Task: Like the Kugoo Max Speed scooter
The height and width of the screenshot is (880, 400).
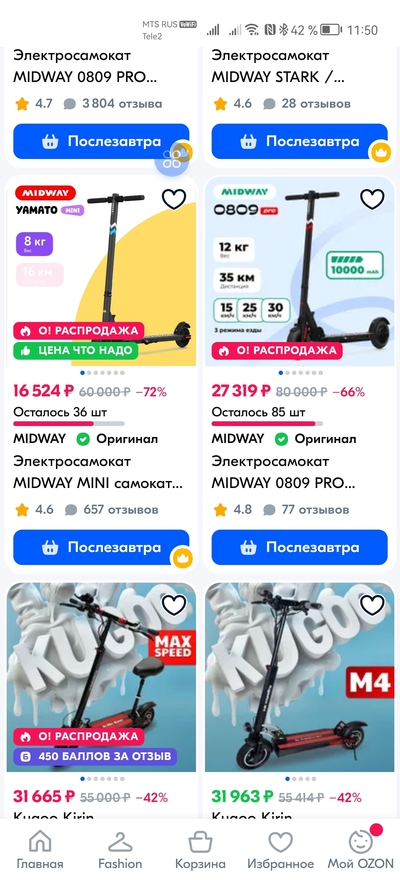Action: (174, 604)
